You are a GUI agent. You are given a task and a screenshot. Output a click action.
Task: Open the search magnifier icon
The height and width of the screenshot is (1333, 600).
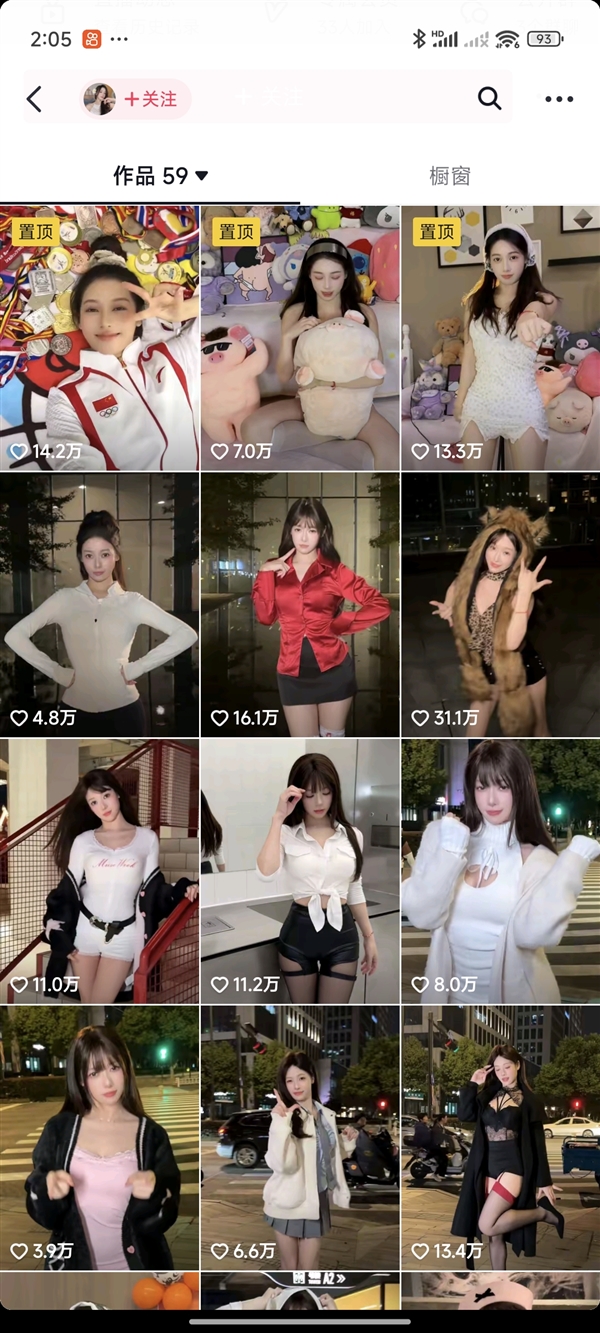[489, 98]
